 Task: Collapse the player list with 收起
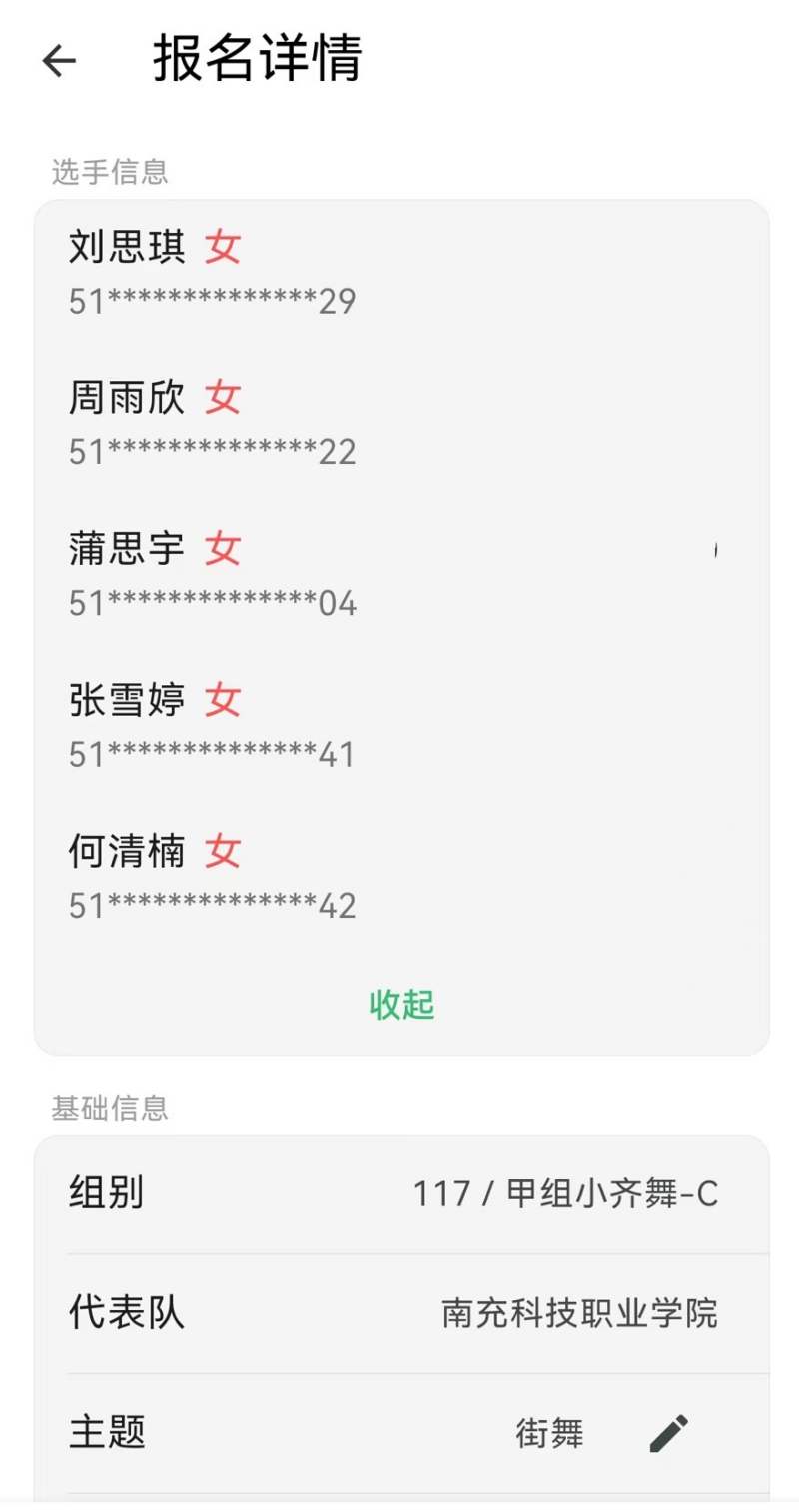click(x=402, y=1005)
